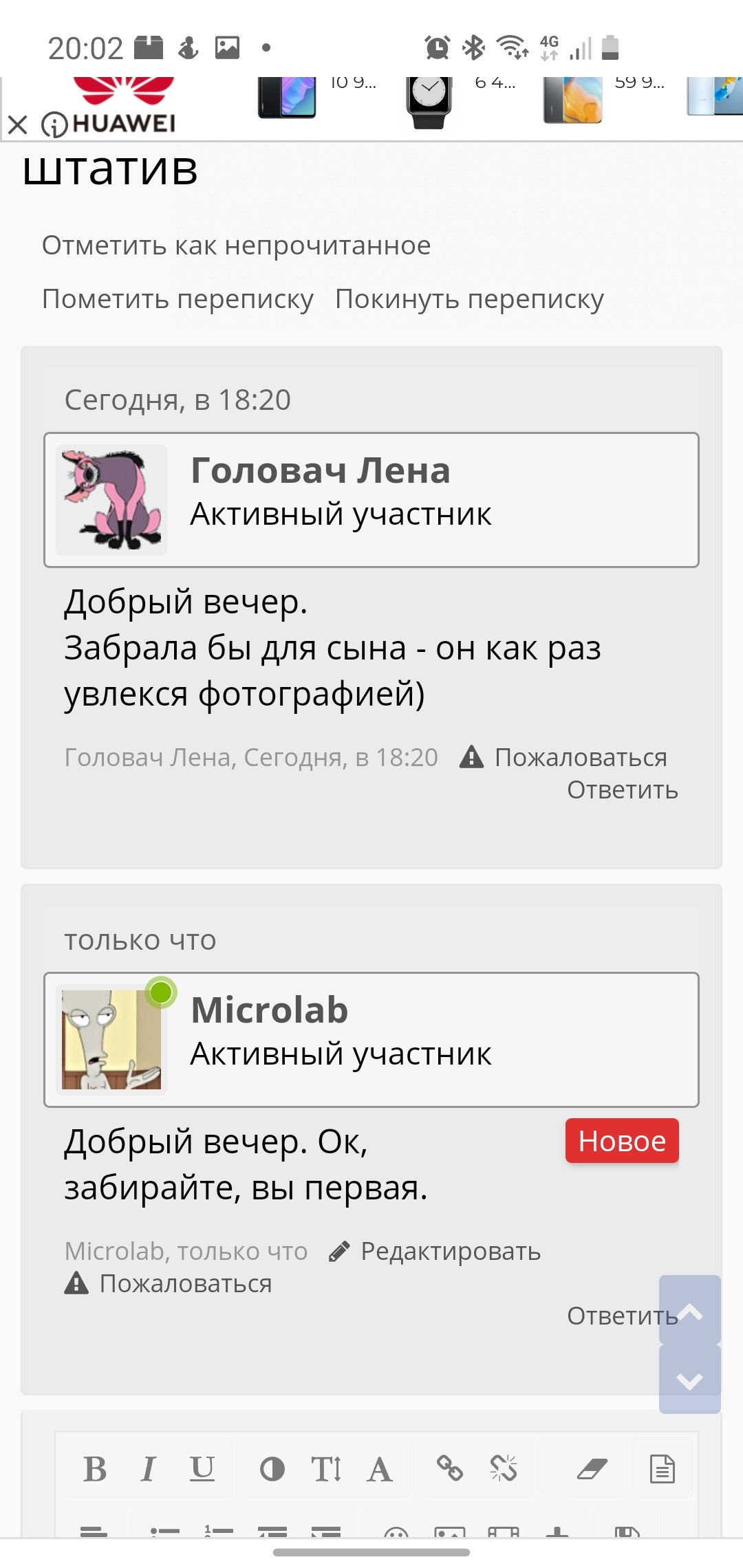The width and height of the screenshot is (743, 1568).
Task: Mark conversation as unread
Action: (x=236, y=246)
